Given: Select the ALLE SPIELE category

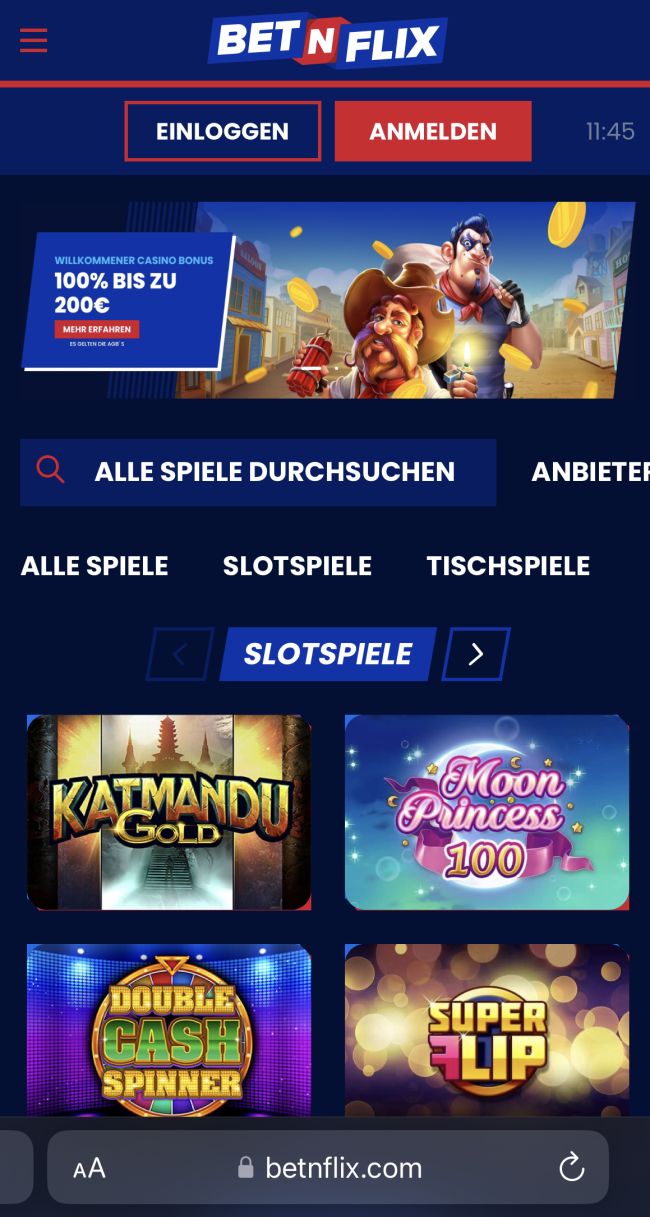Looking at the screenshot, I should [94, 566].
